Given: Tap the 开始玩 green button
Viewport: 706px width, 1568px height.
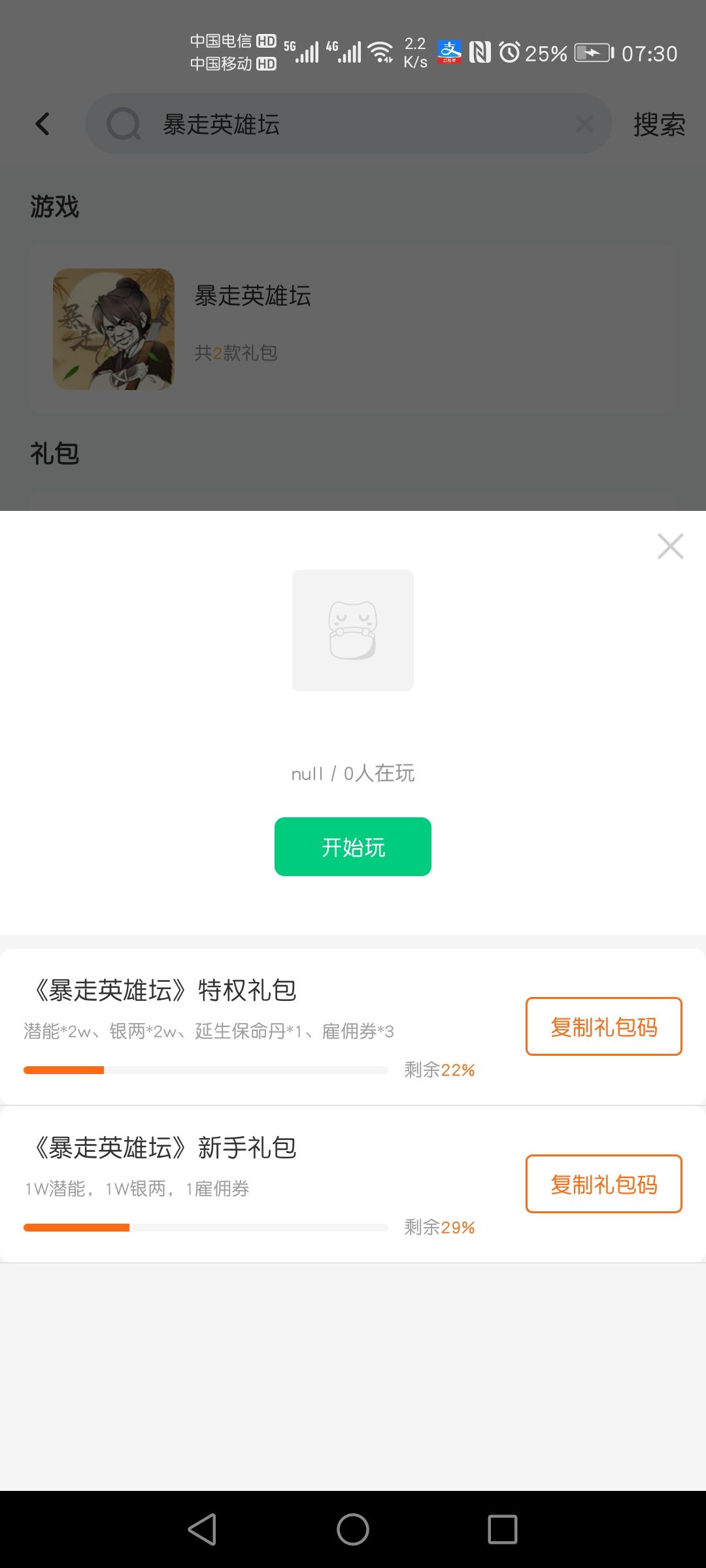Looking at the screenshot, I should coord(352,846).
